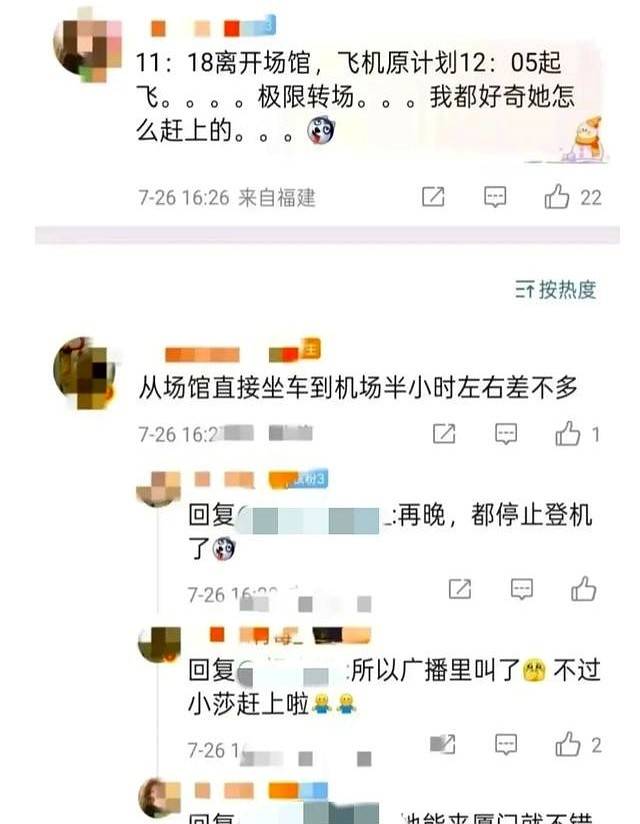Share the main post about 极限转场

pos(433,197)
